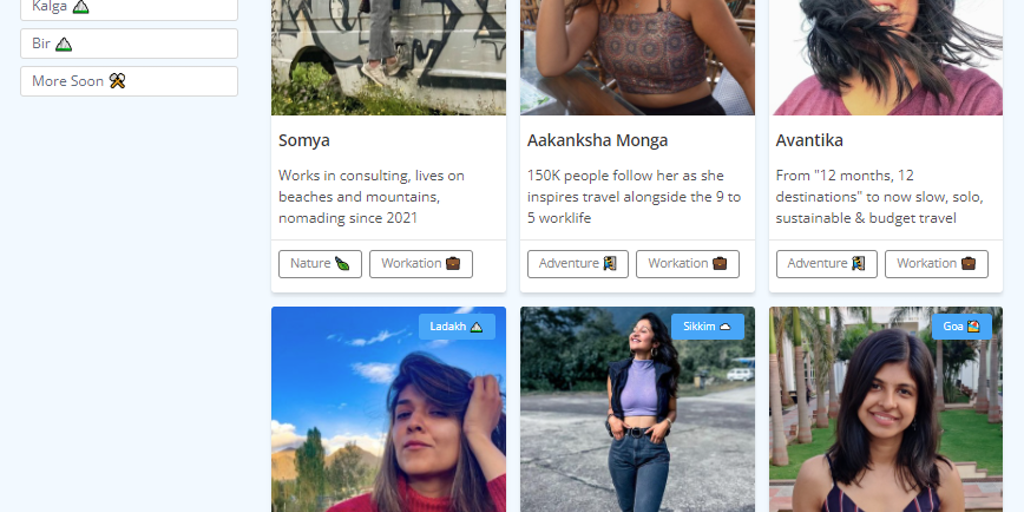1024x512 pixels.
Task: Tap the Nature tag on Somya's card
Action: (x=320, y=264)
